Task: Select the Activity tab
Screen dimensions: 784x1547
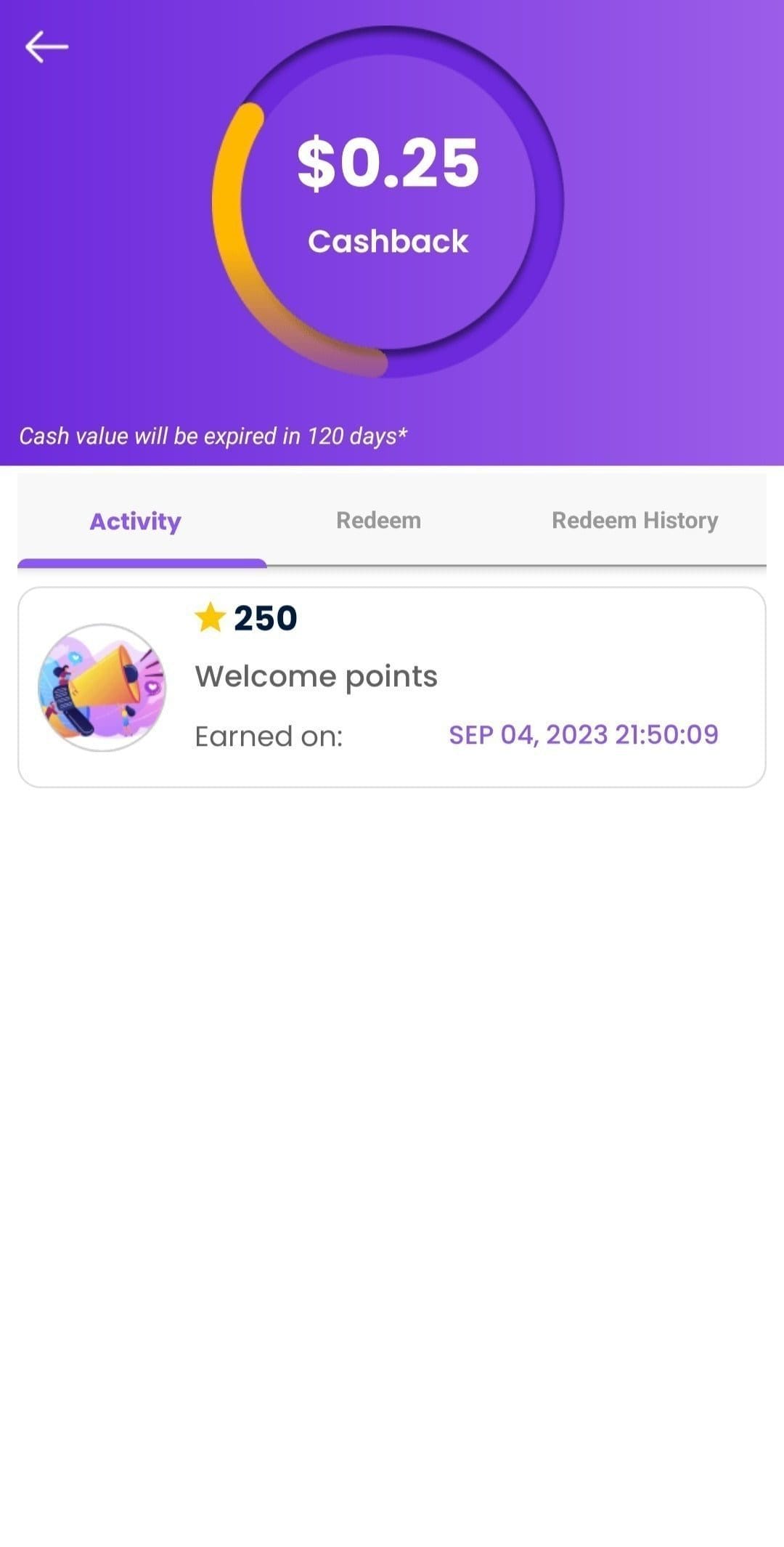Action: (135, 521)
